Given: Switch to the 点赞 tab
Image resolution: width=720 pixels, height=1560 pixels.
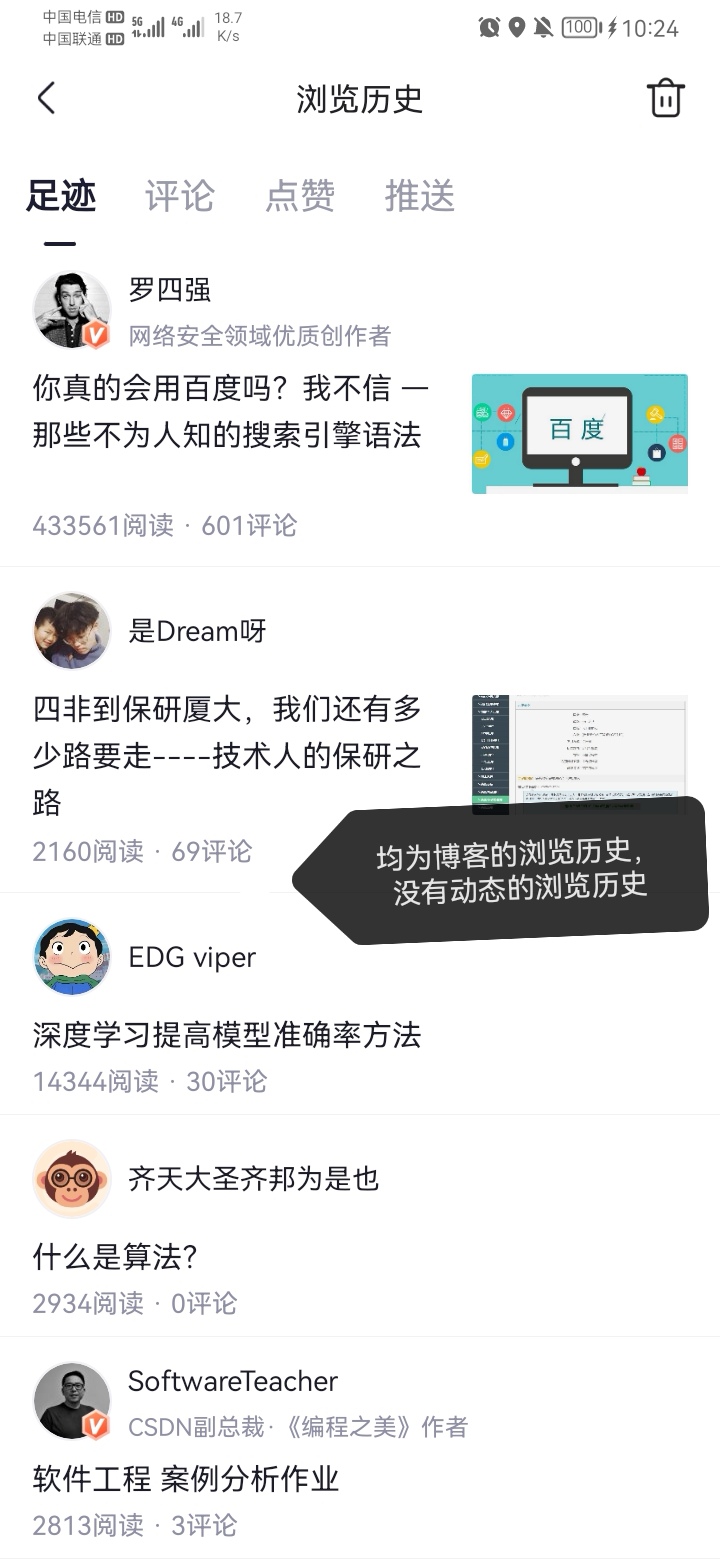Looking at the screenshot, I should tap(299, 196).
